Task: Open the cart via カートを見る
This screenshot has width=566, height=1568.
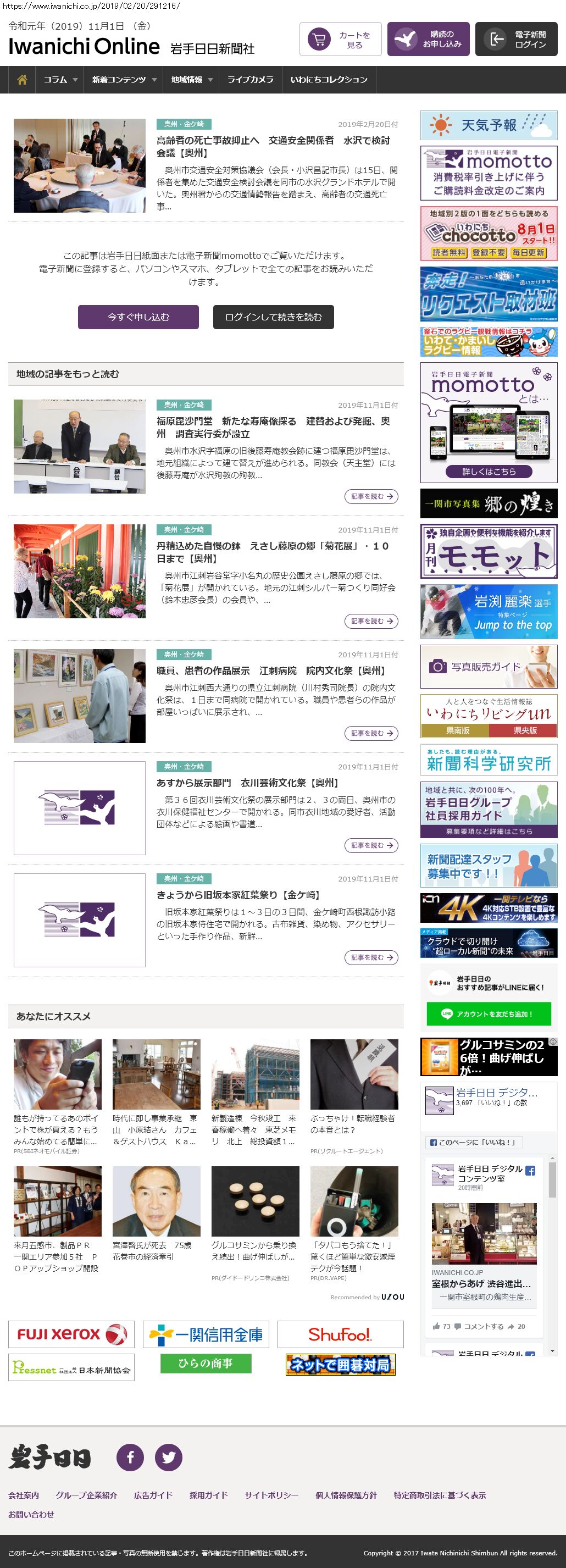Action: pos(340,40)
